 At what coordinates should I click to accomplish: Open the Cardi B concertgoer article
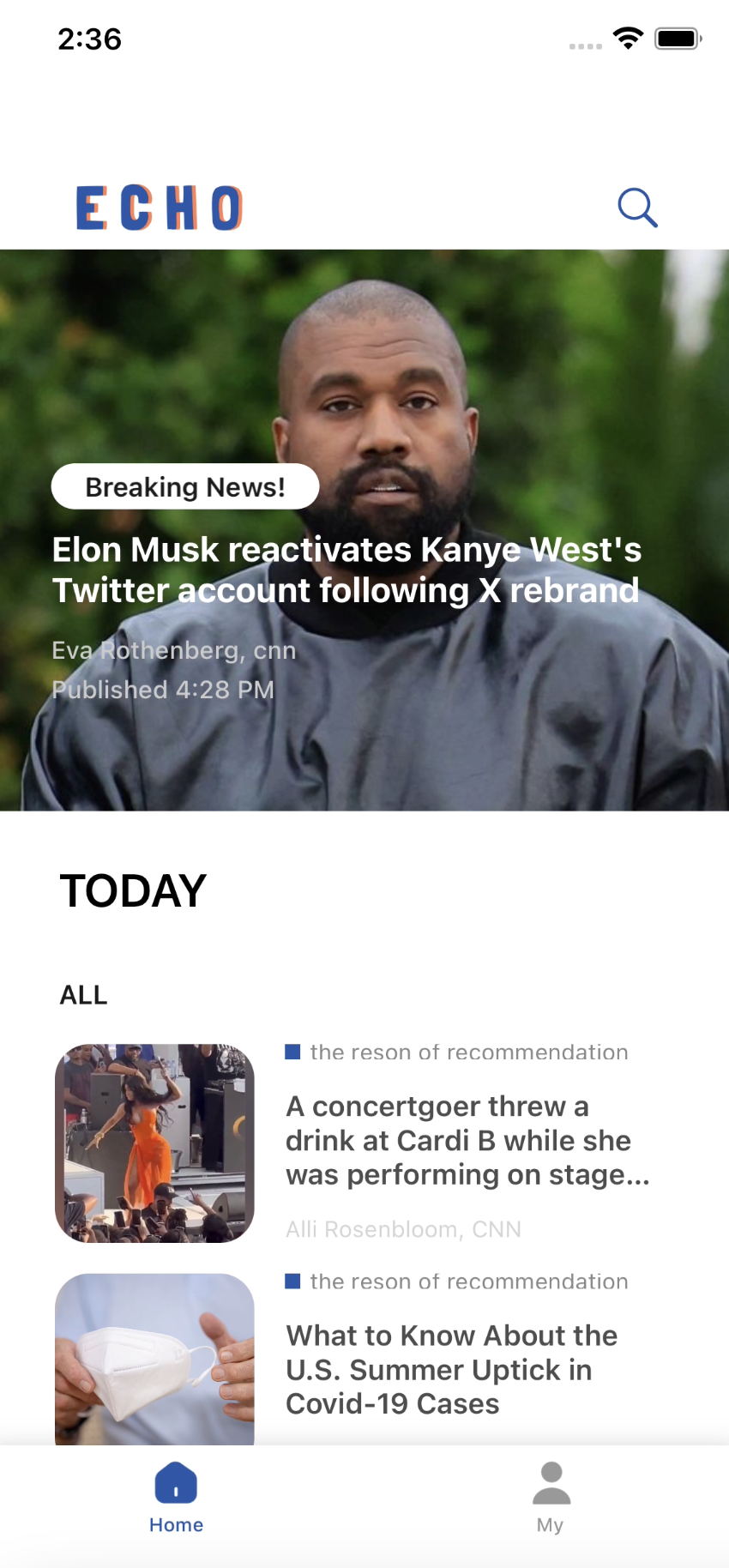(x=468, y=1140)
